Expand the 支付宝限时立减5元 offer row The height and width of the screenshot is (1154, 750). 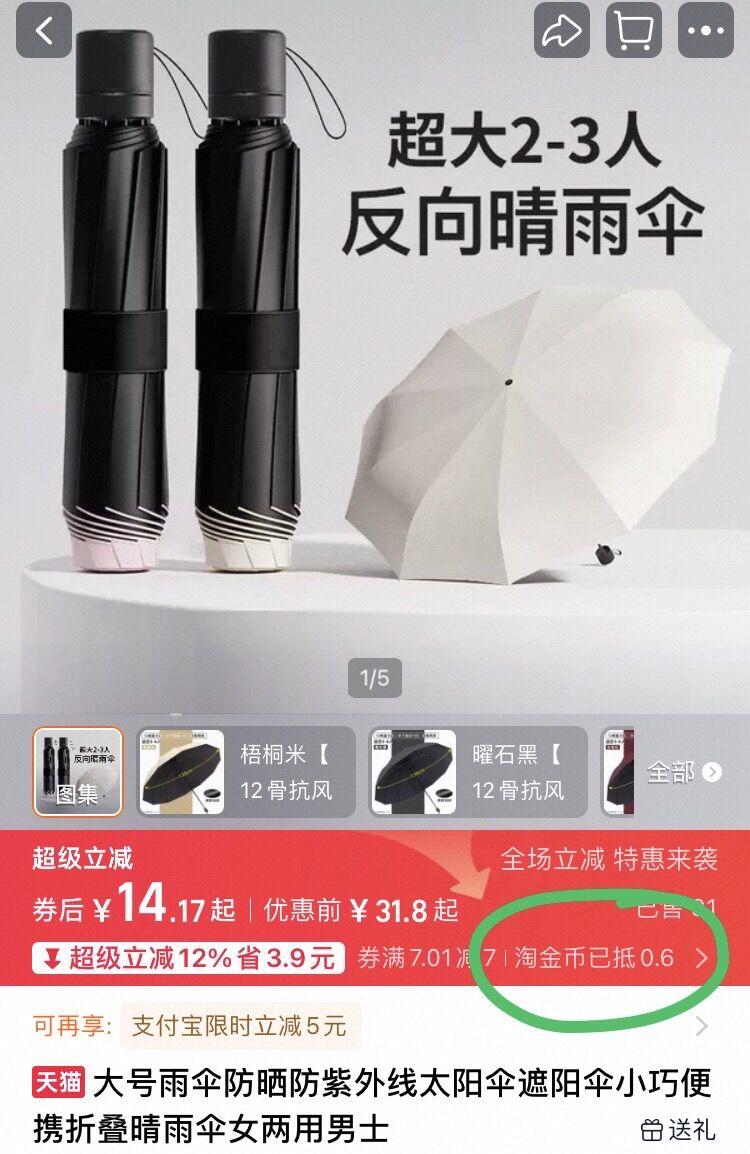pos(702,1026)
